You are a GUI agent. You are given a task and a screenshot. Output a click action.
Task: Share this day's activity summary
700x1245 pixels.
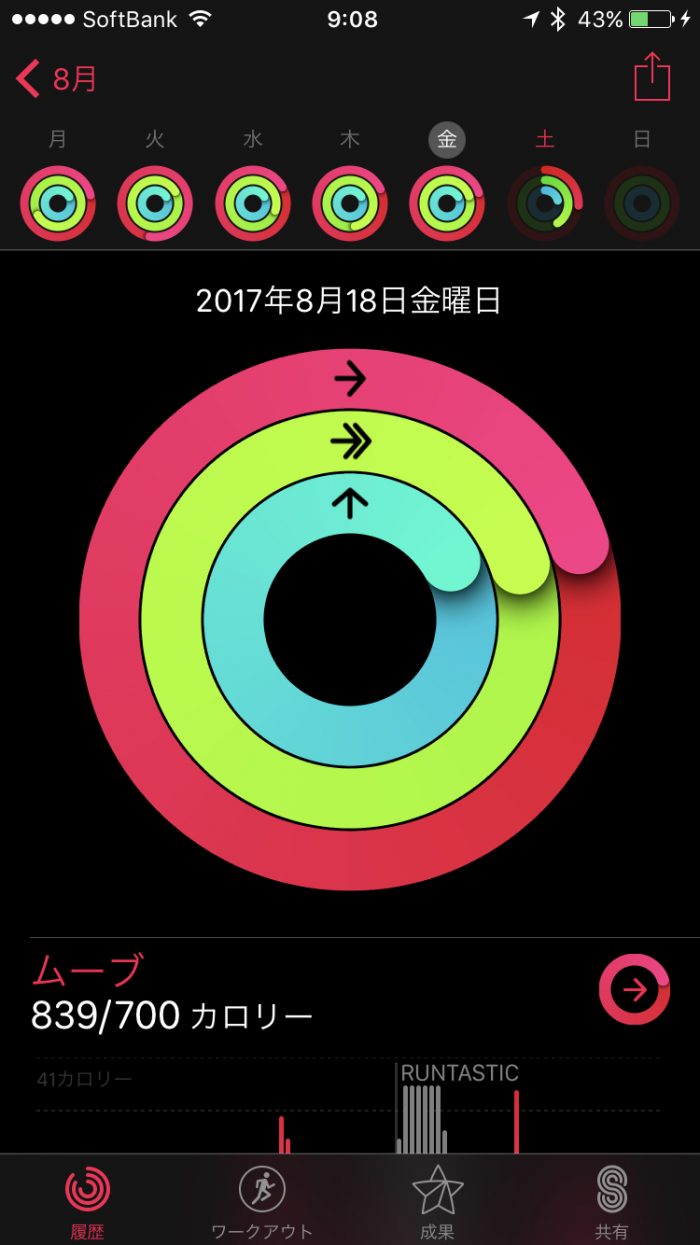[652, 77]
